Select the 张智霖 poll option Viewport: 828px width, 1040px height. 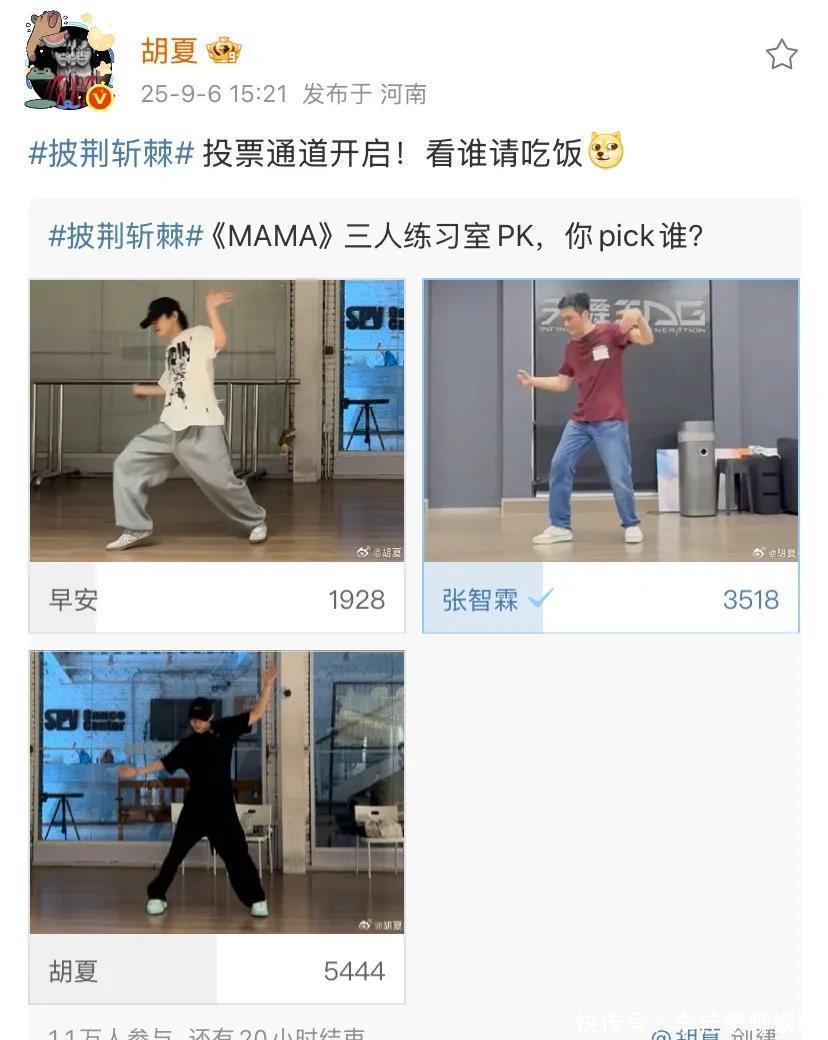(x=610, y=599)
